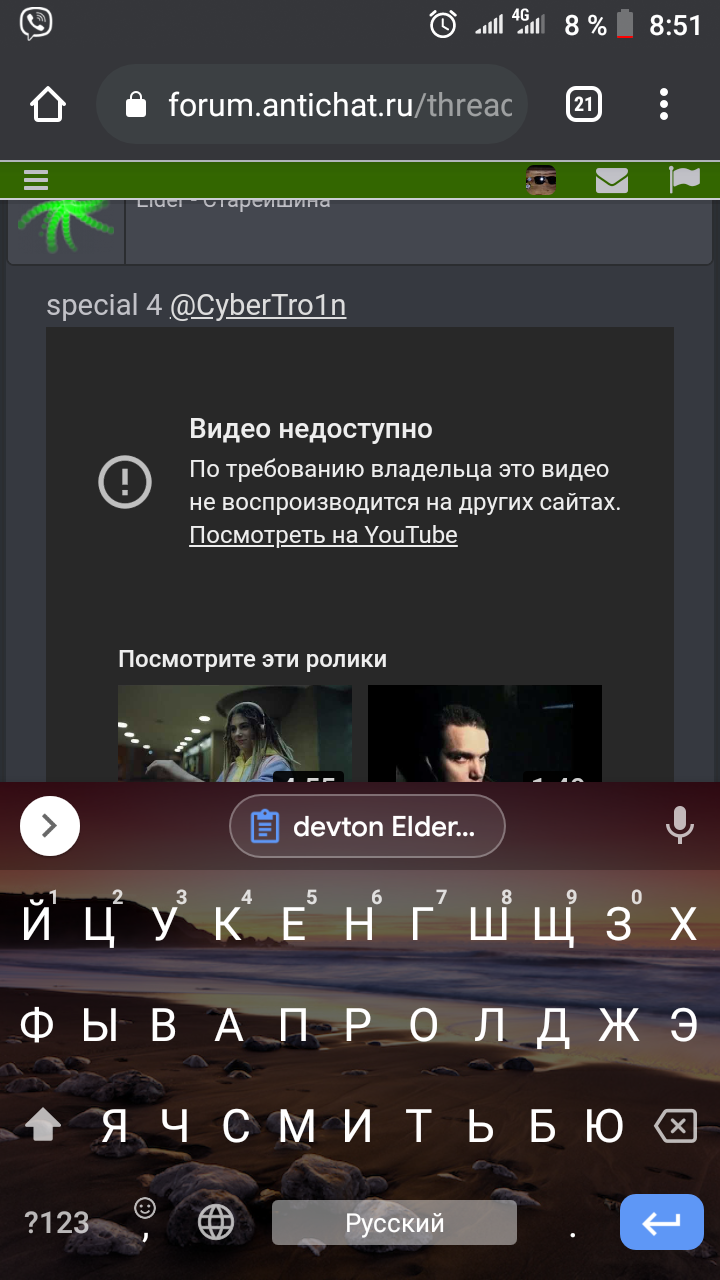The height and width of the screenshot is (1280, 720).
Task: Tap the backspace key
Action: [x=675, y=1127]
